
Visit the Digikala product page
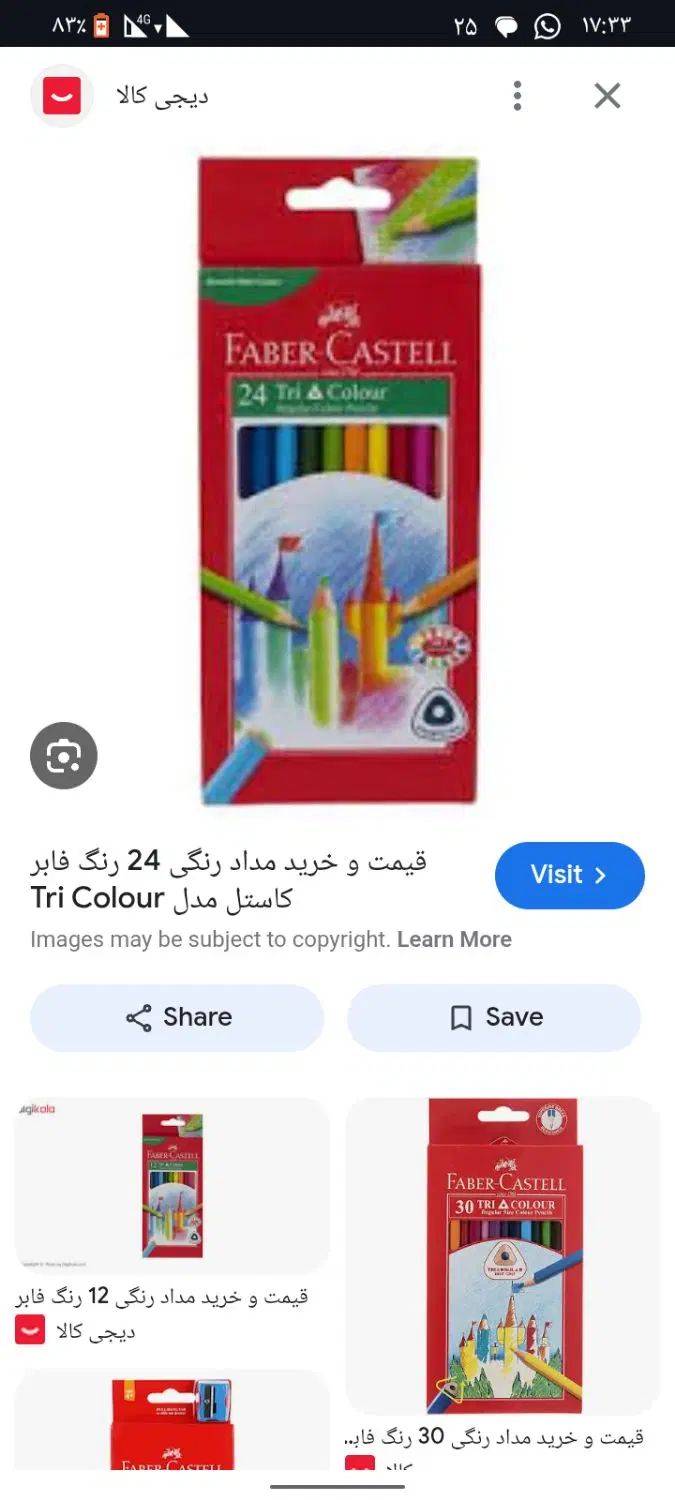569,875
